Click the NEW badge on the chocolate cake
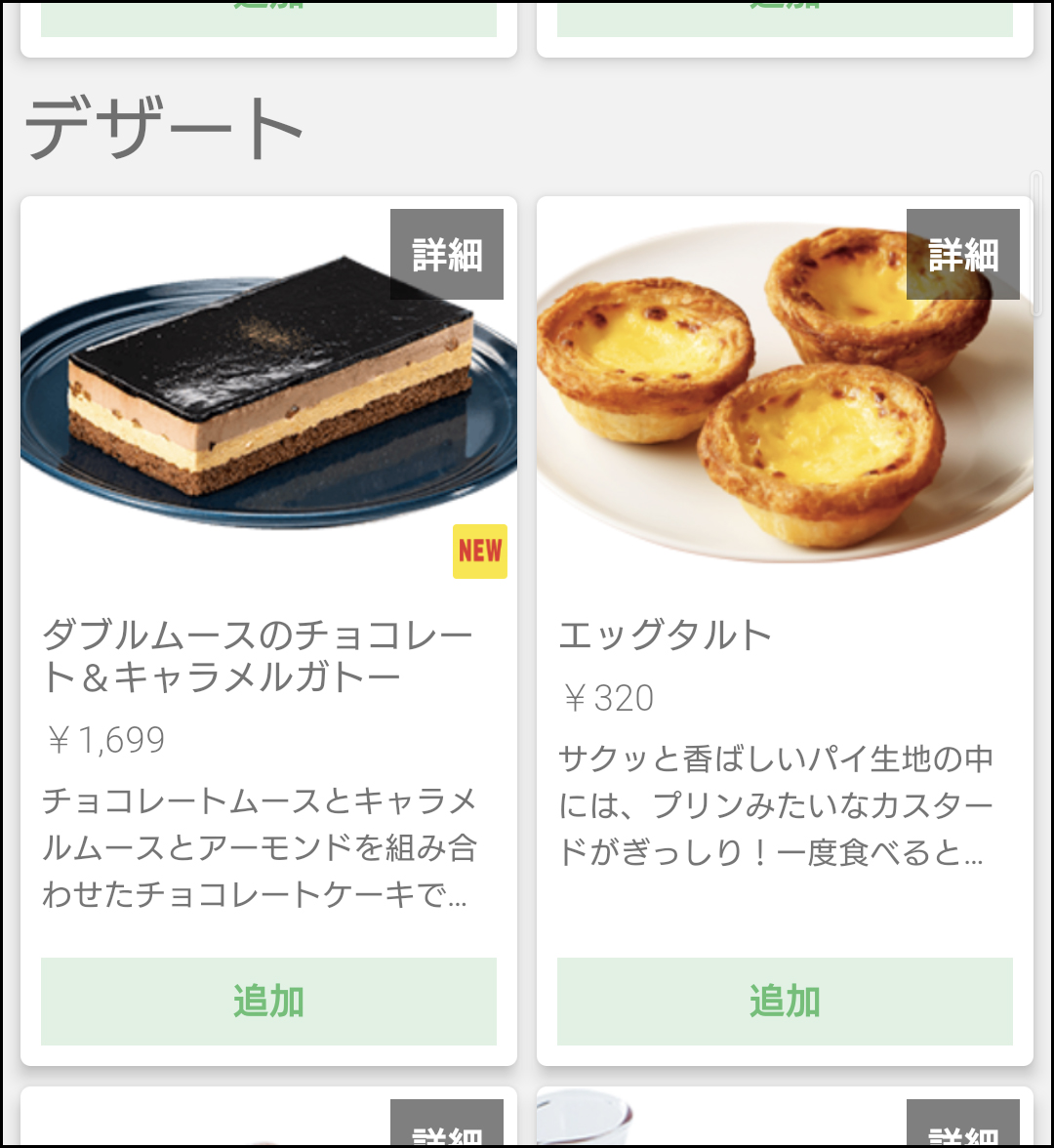Screen dimensions: 1054x1148 (478, 550)
